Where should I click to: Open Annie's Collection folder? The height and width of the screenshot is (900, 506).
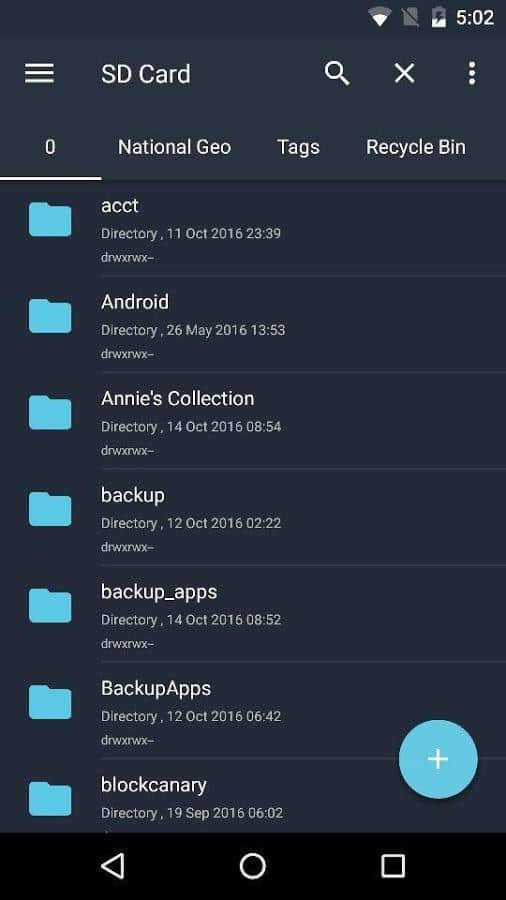[x=253, y=422]
